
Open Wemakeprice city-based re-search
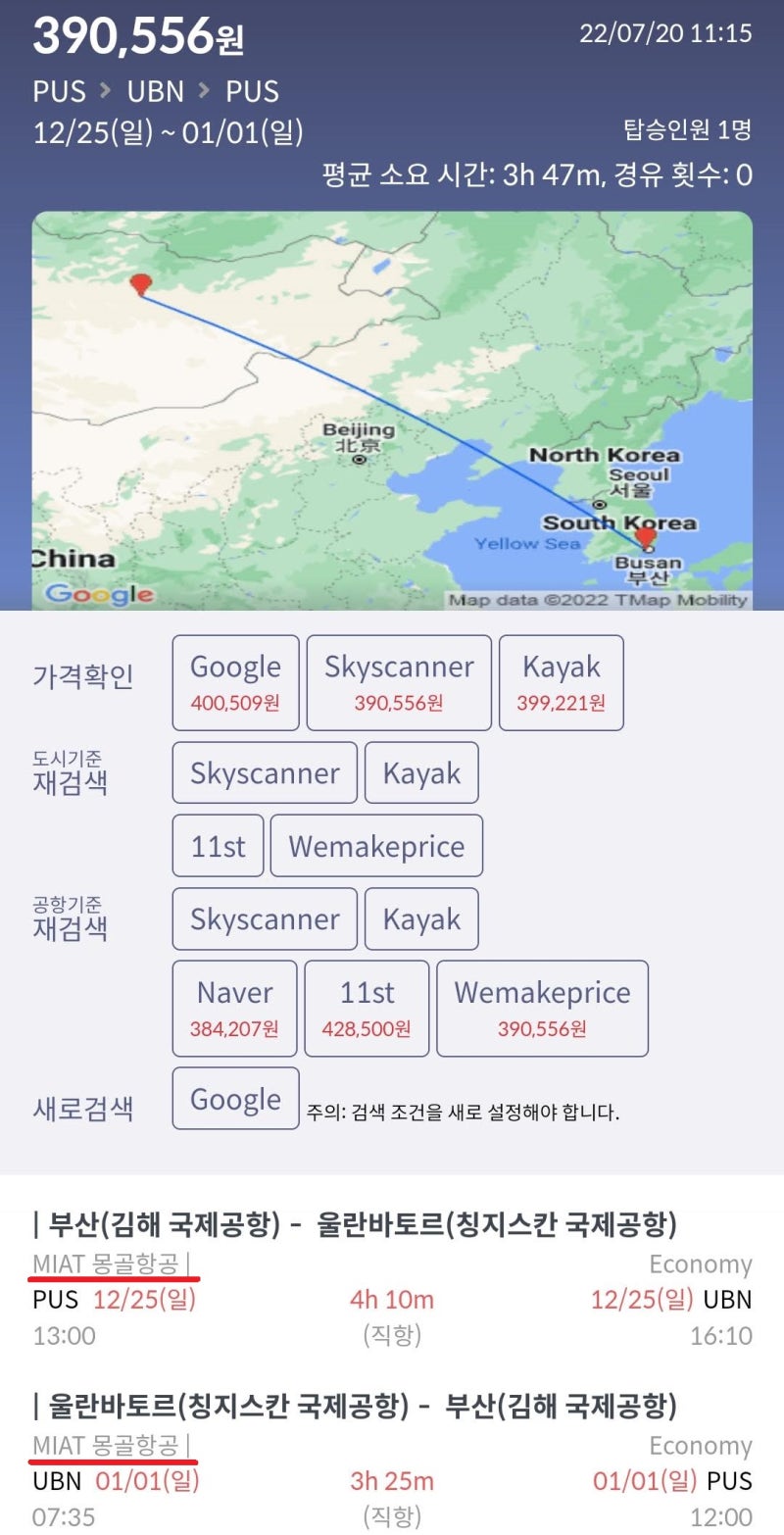[x=377, y=845]
